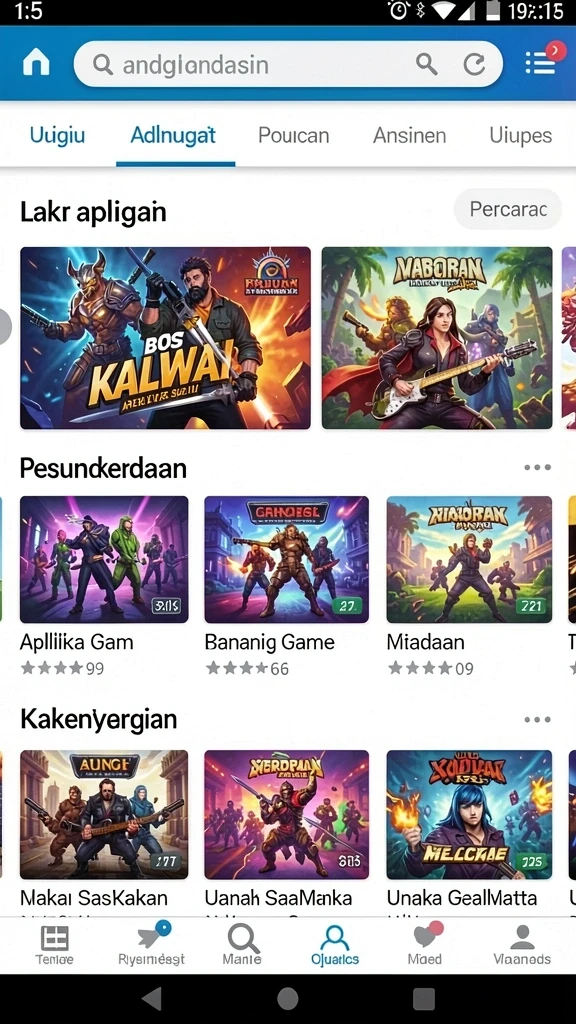Tap the home icon in the top bar

click(36, 63)
